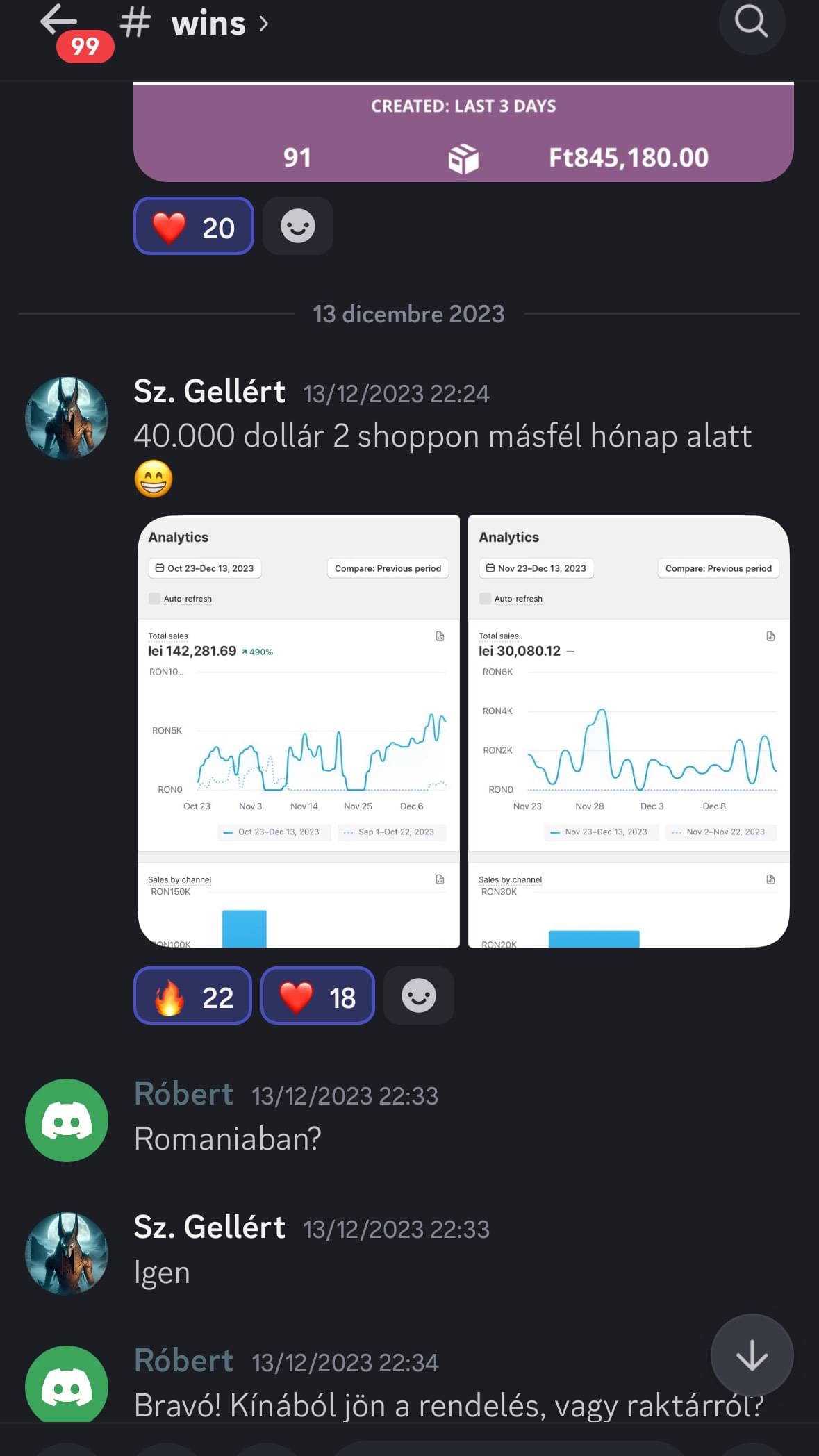
Task: Open Róbert's profile from the Romaniaban message
Action: pos(67,1120)
